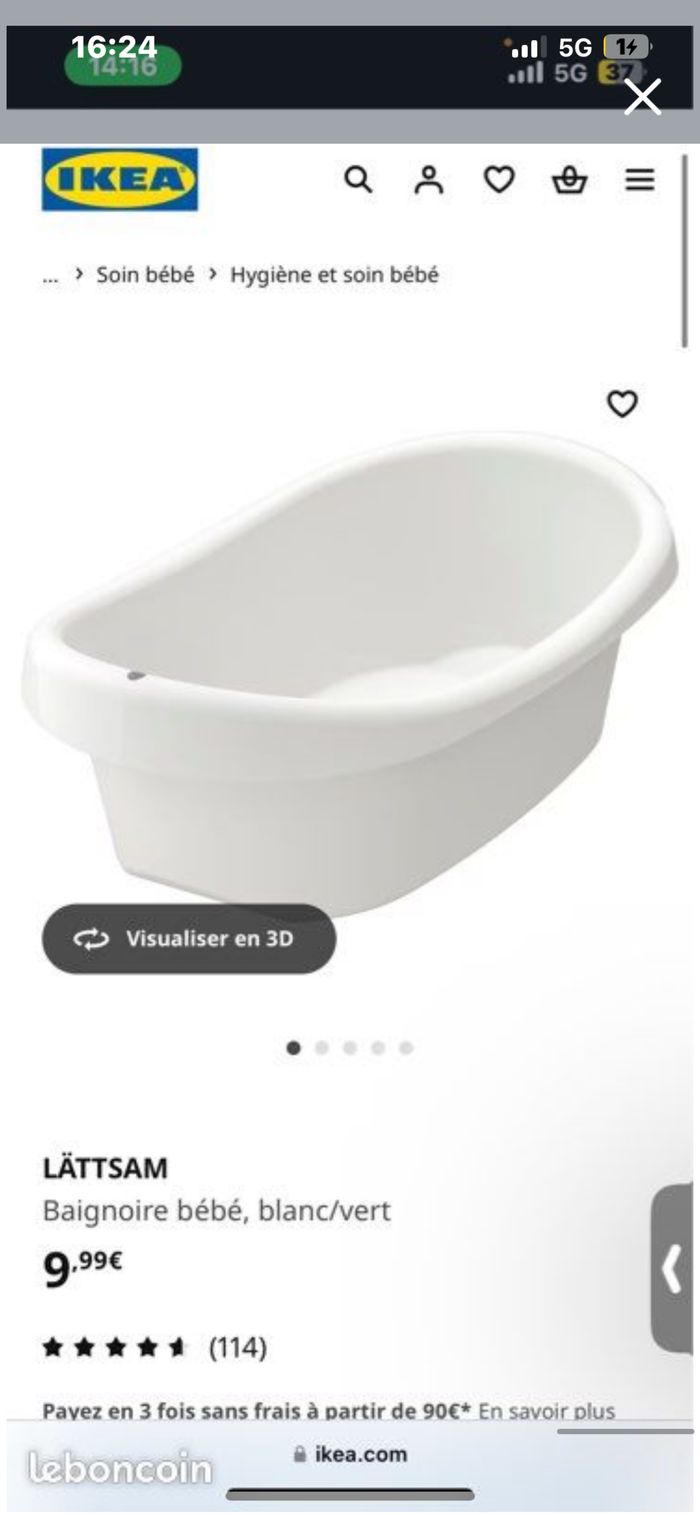This screenshot has width=700, height=1515.
Task: Tap the ikea.com address bar
Action: coord(350,1455)
